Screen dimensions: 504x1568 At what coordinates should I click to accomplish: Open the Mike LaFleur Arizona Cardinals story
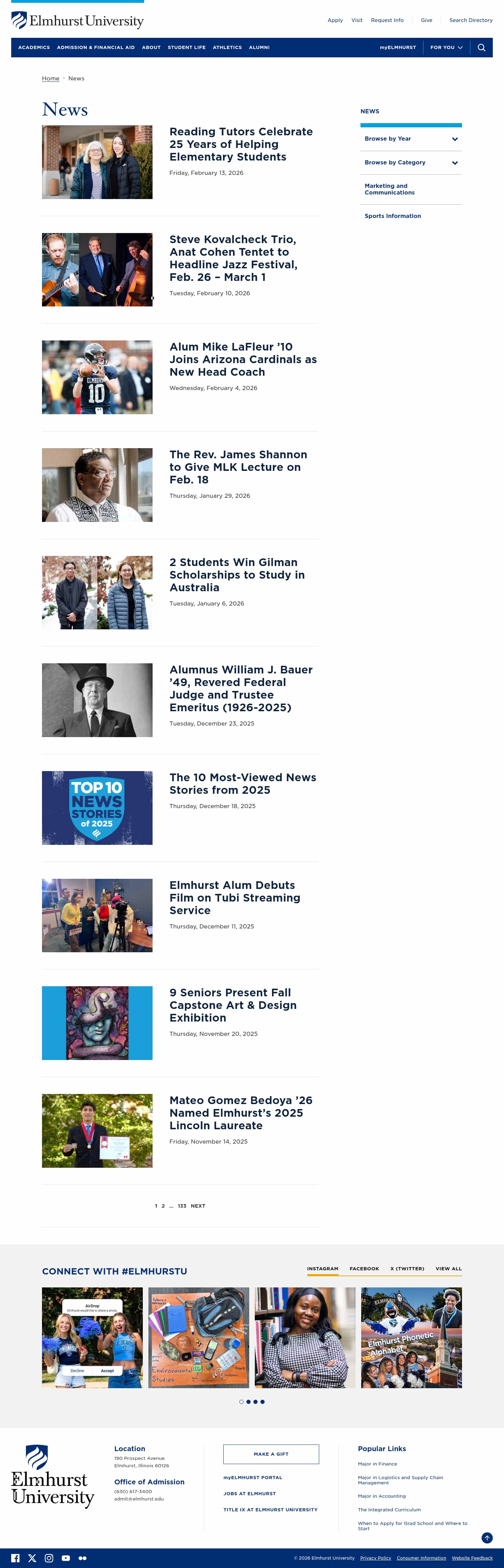coord(243,359)
